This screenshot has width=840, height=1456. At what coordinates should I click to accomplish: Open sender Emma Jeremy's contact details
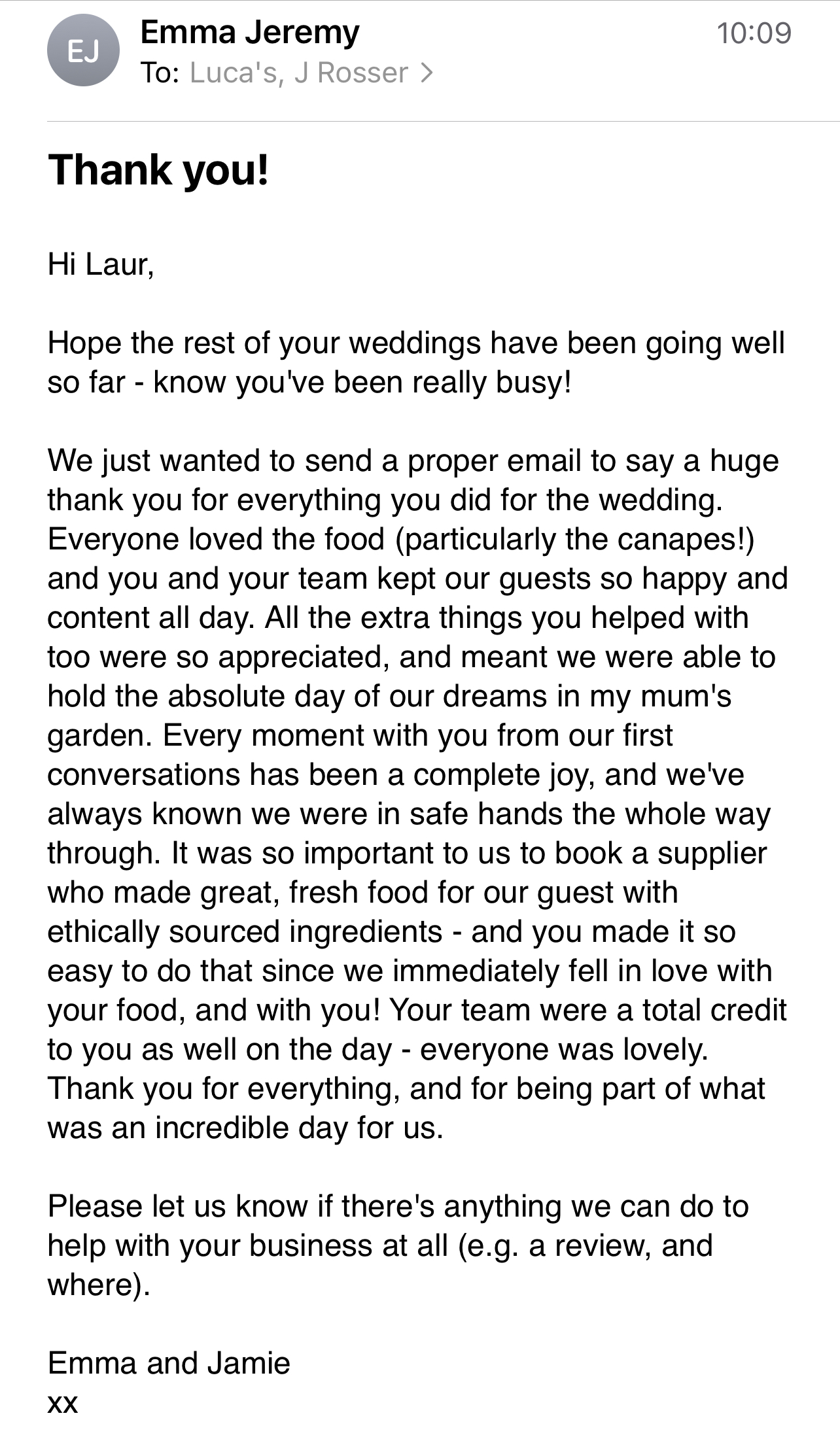click(x=250, y=32)
